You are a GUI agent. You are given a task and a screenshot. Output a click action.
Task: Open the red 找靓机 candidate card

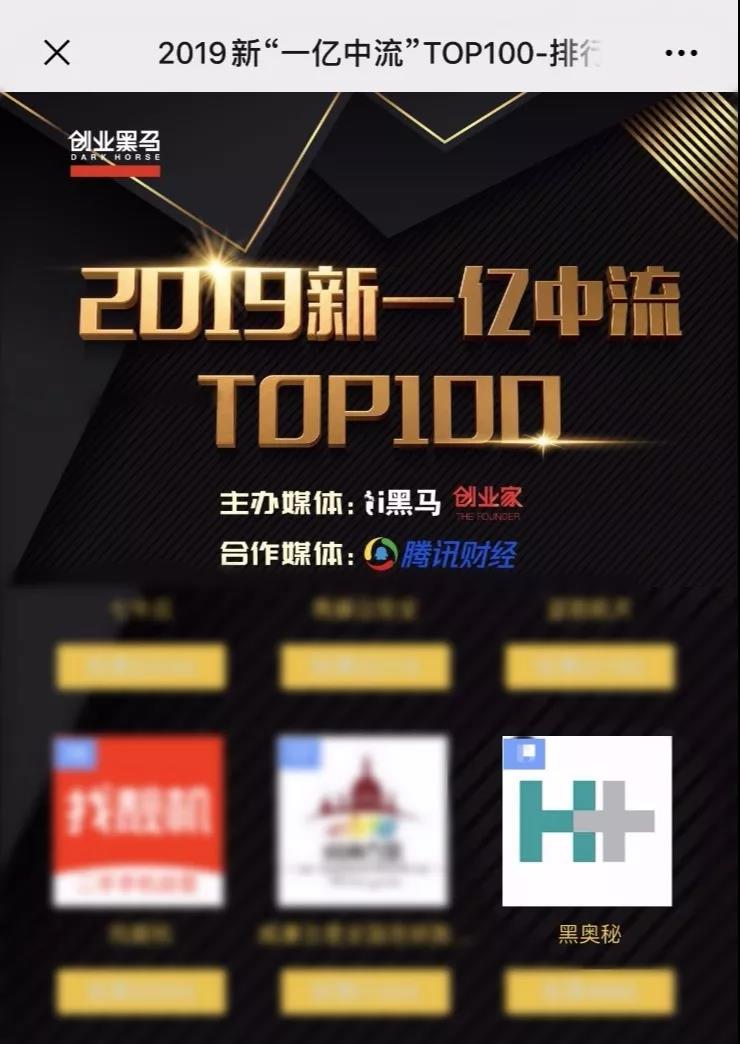click(x=138, y=821)
